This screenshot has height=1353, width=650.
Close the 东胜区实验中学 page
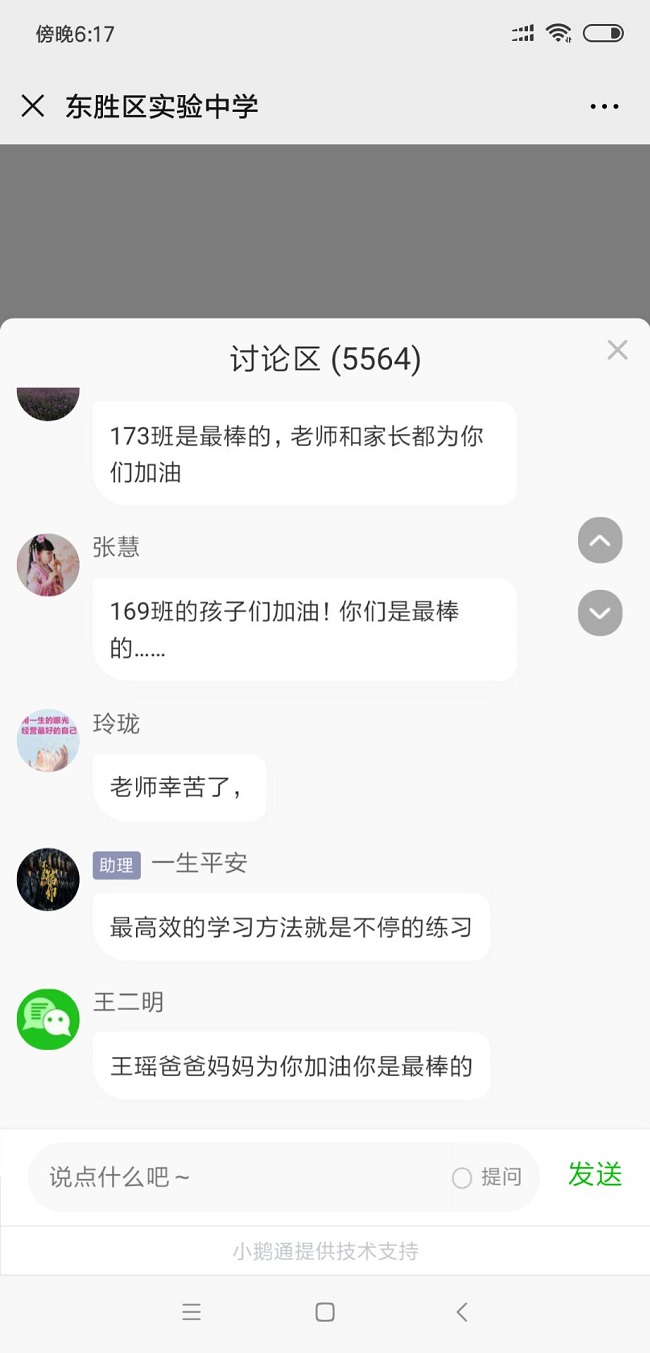point(33,106)
